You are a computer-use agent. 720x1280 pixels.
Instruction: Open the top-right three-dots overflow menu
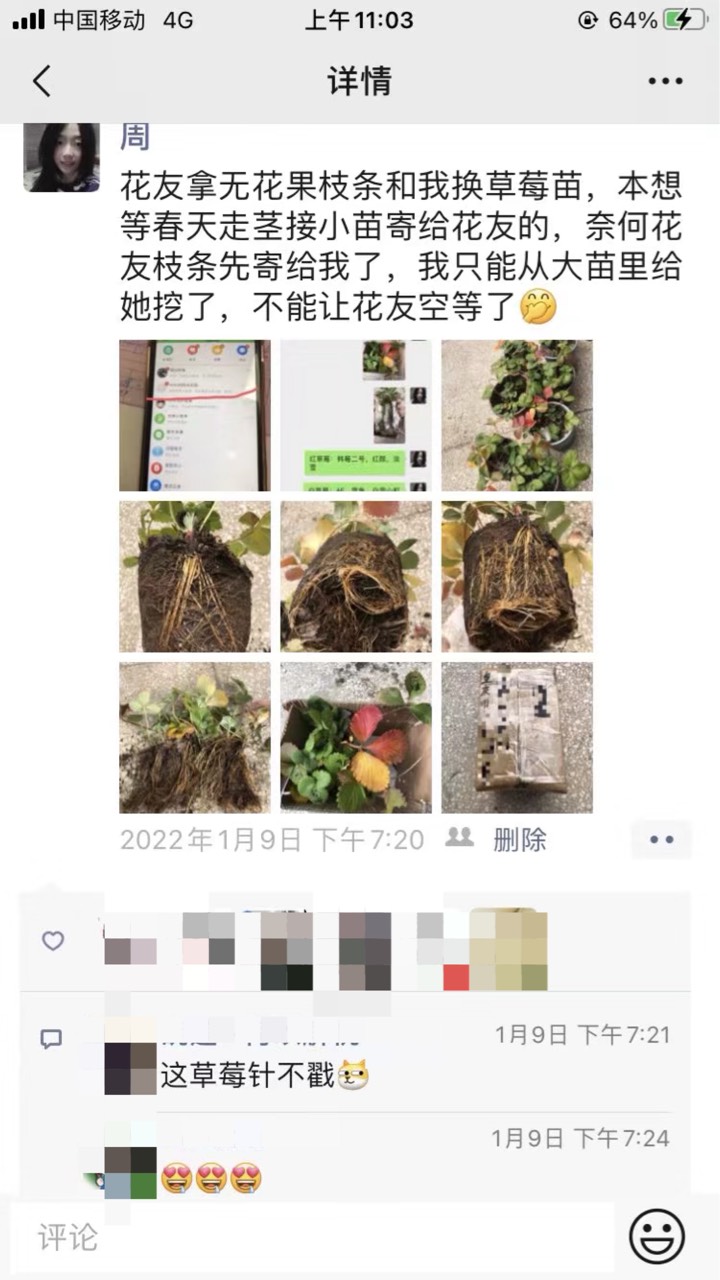665,81
